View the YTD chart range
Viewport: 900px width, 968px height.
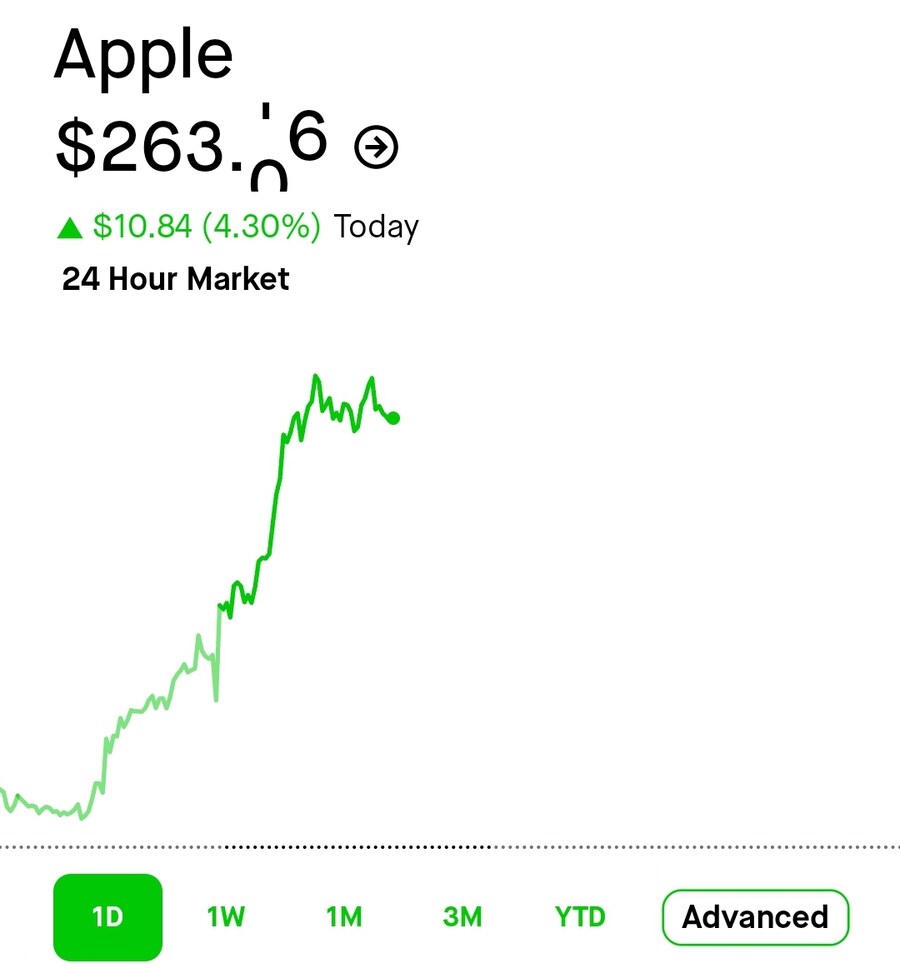[x=580, y=916]
